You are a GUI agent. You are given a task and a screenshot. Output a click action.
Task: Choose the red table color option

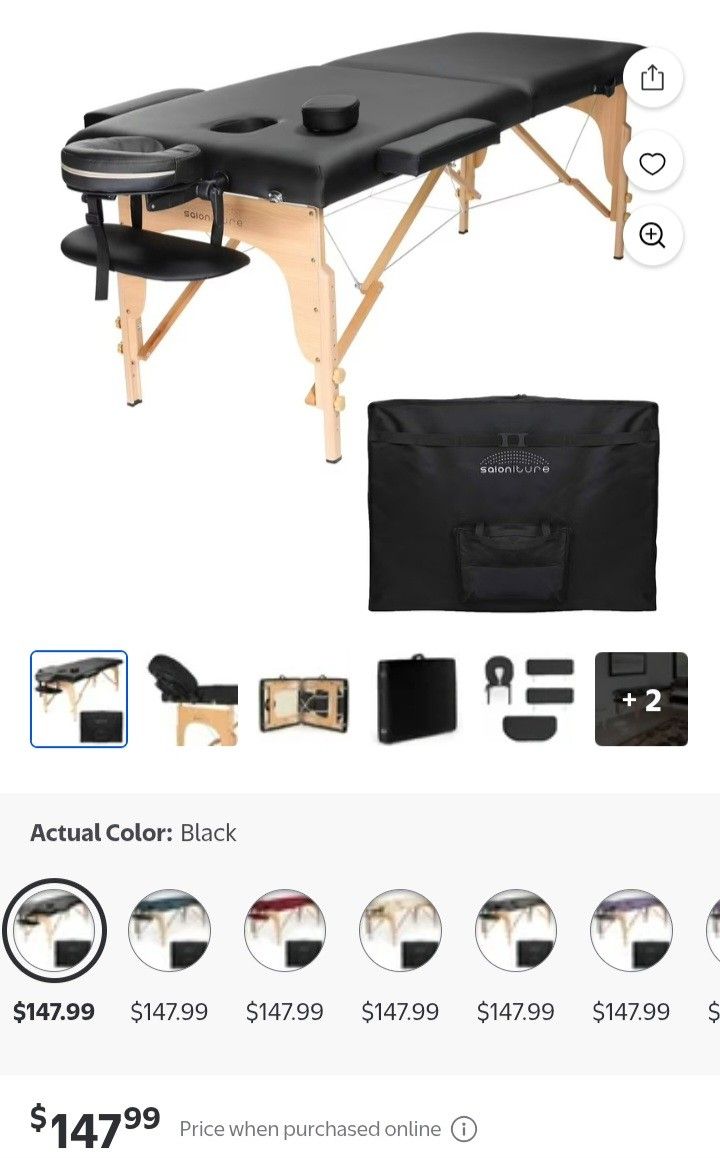(x=284, y=930)
